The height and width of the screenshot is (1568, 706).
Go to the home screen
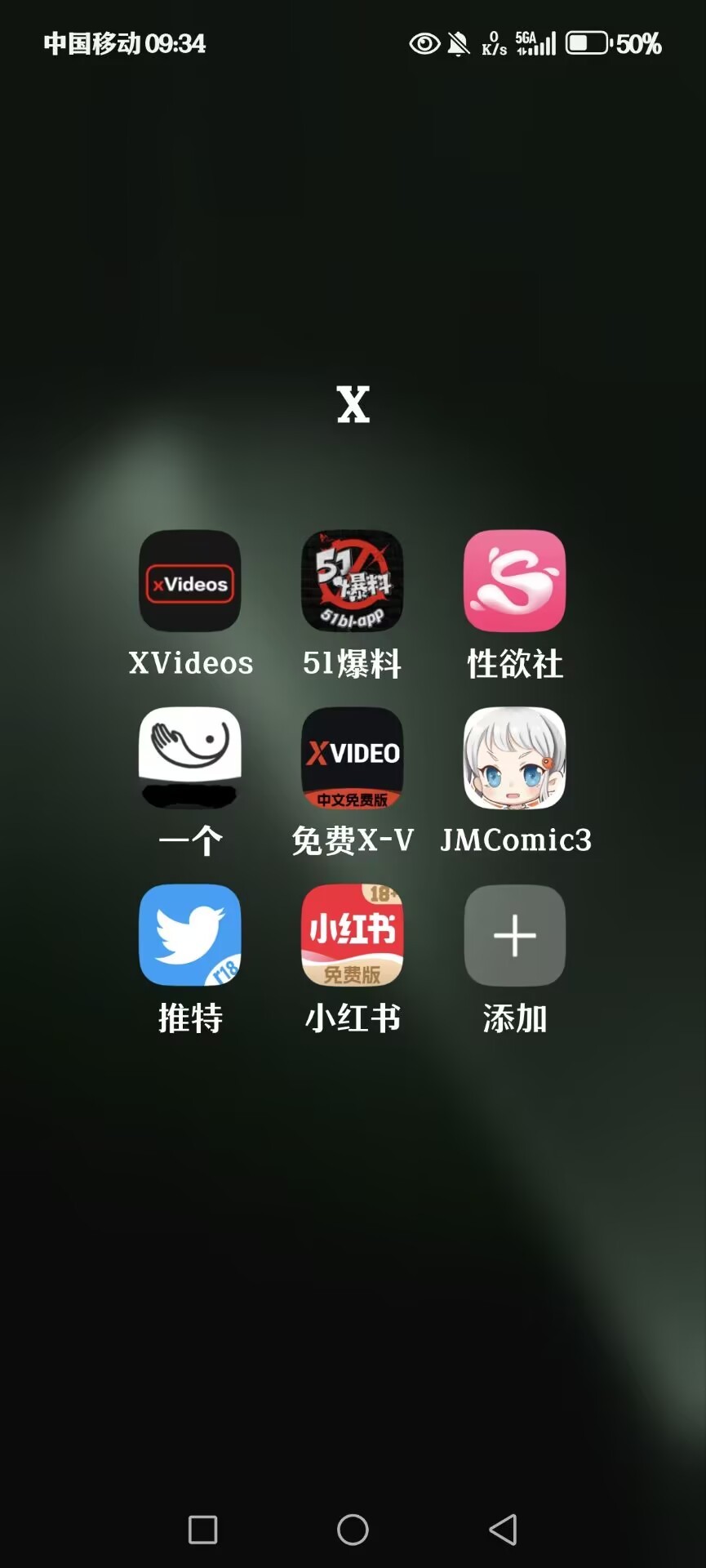(353, 1530)
